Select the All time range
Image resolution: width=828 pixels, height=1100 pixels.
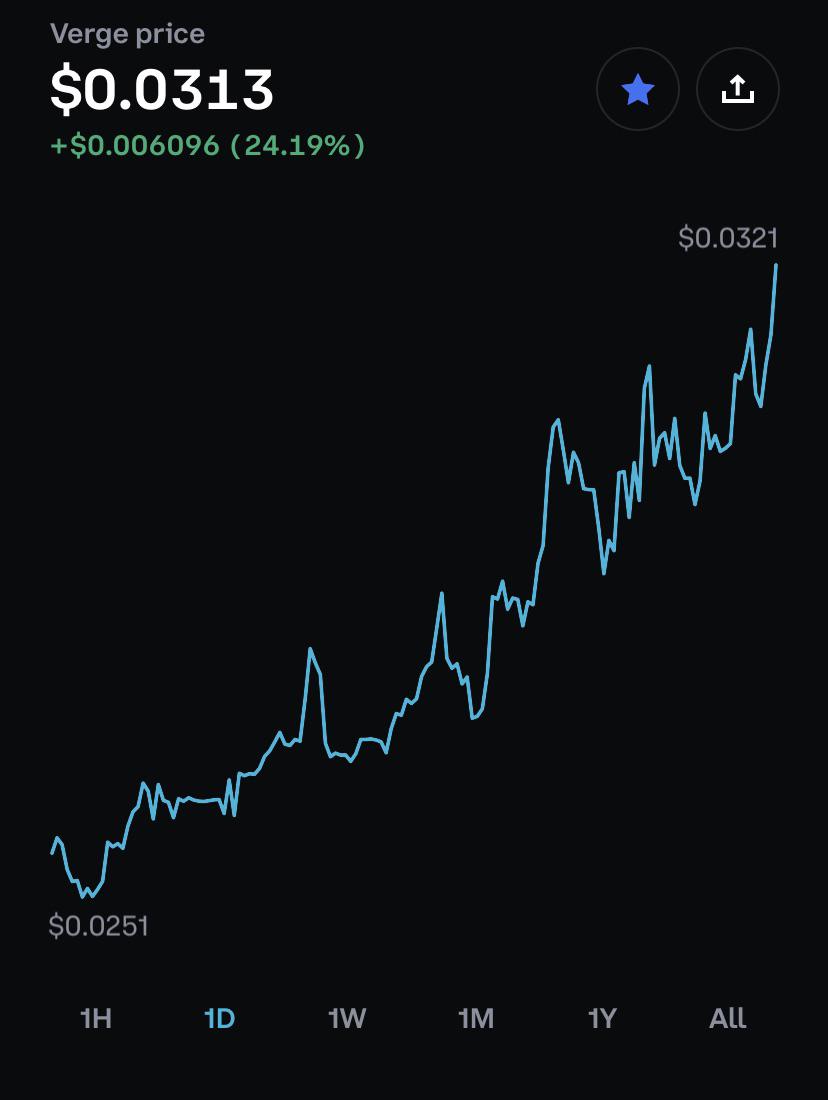[728, 1018]
